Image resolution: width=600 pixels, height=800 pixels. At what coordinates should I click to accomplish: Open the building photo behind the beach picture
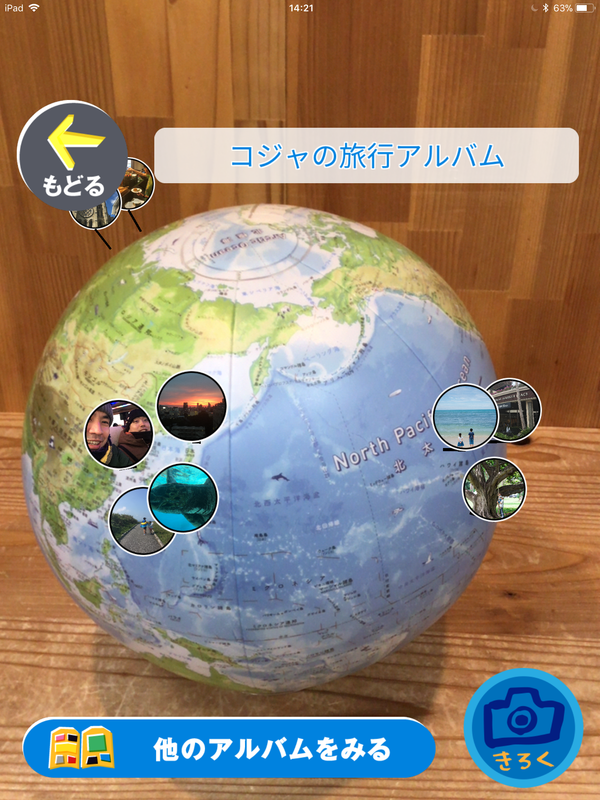pyautogui.click(x=517, y=407)
